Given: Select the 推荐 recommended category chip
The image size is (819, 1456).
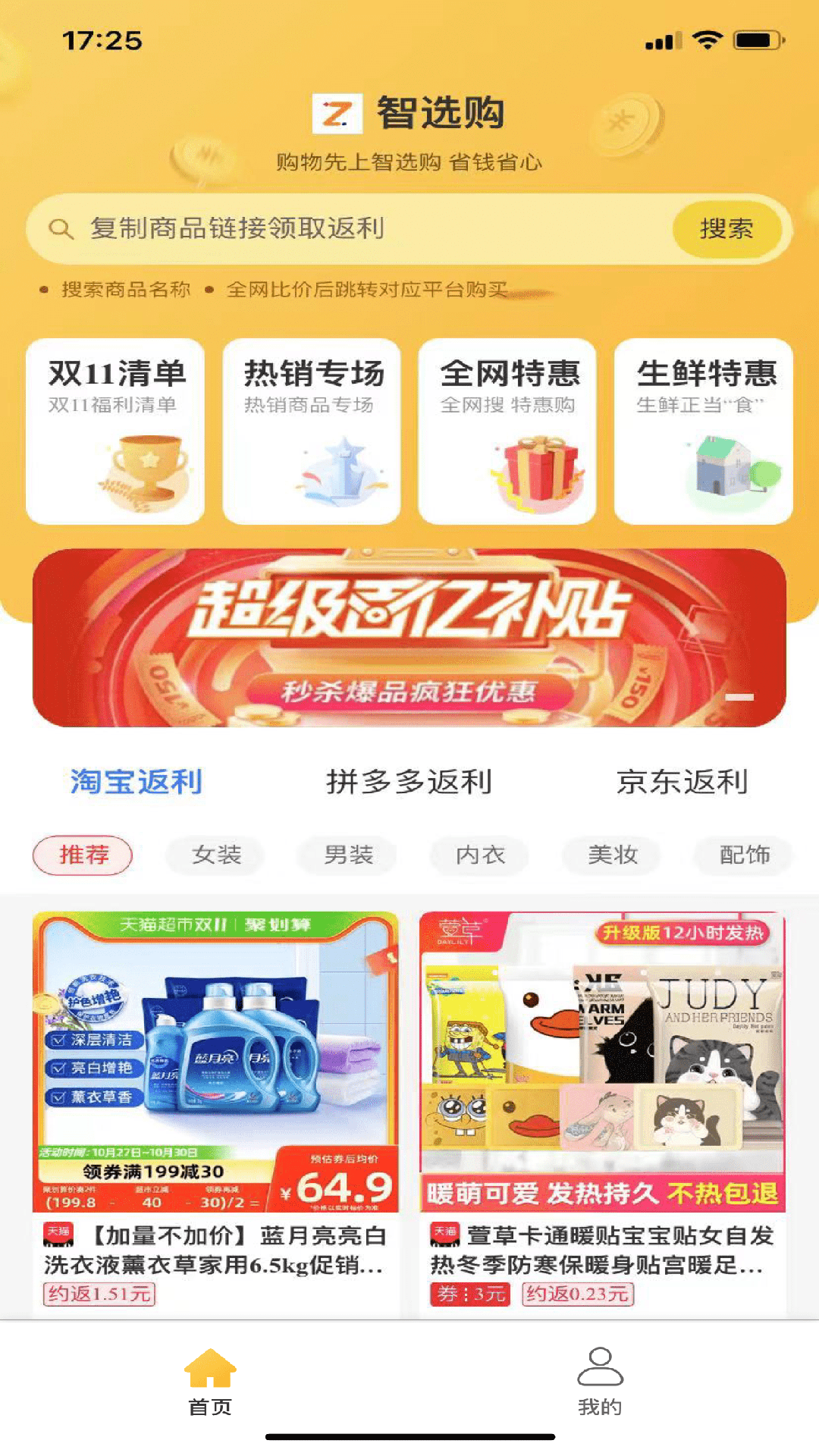Looking at the screenshot, I should pos(82,855).
